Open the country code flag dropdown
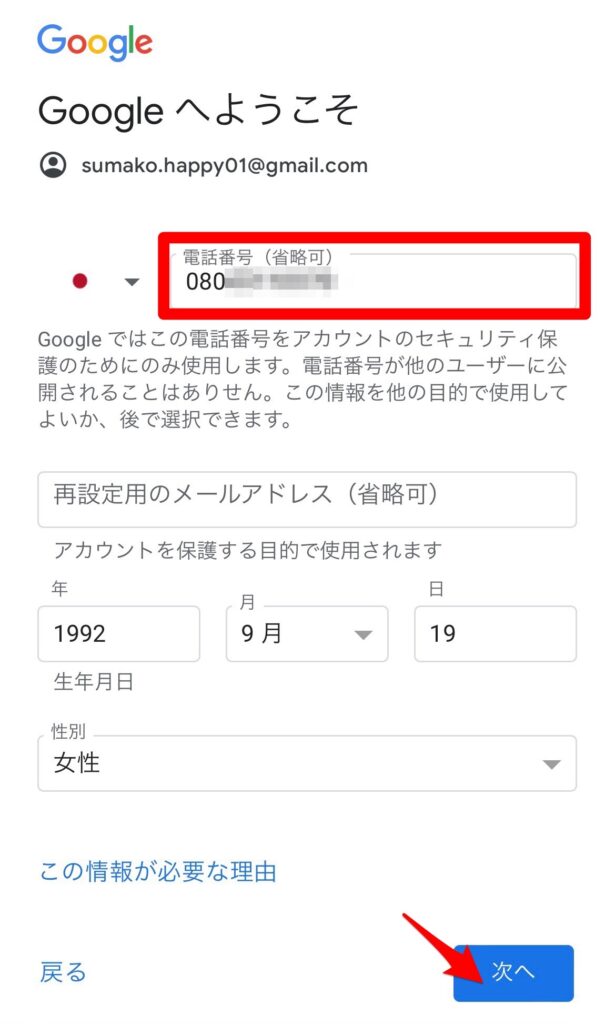 click(104, 281)
